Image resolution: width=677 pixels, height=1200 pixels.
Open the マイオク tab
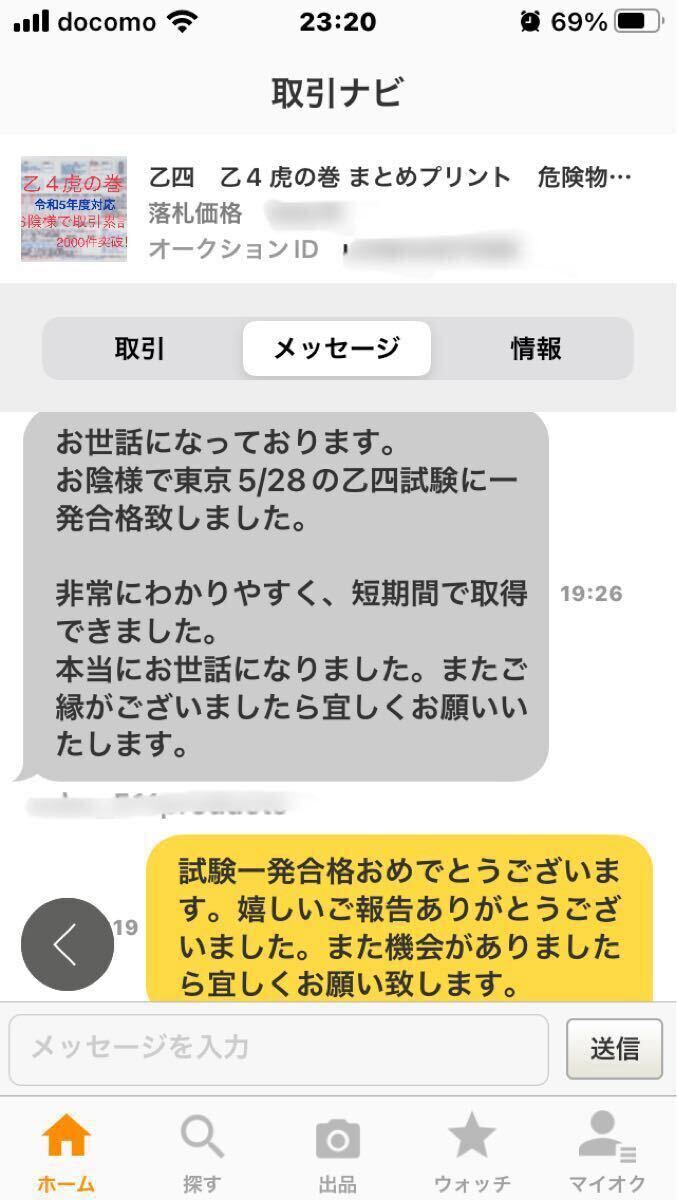pos(607,1152)
